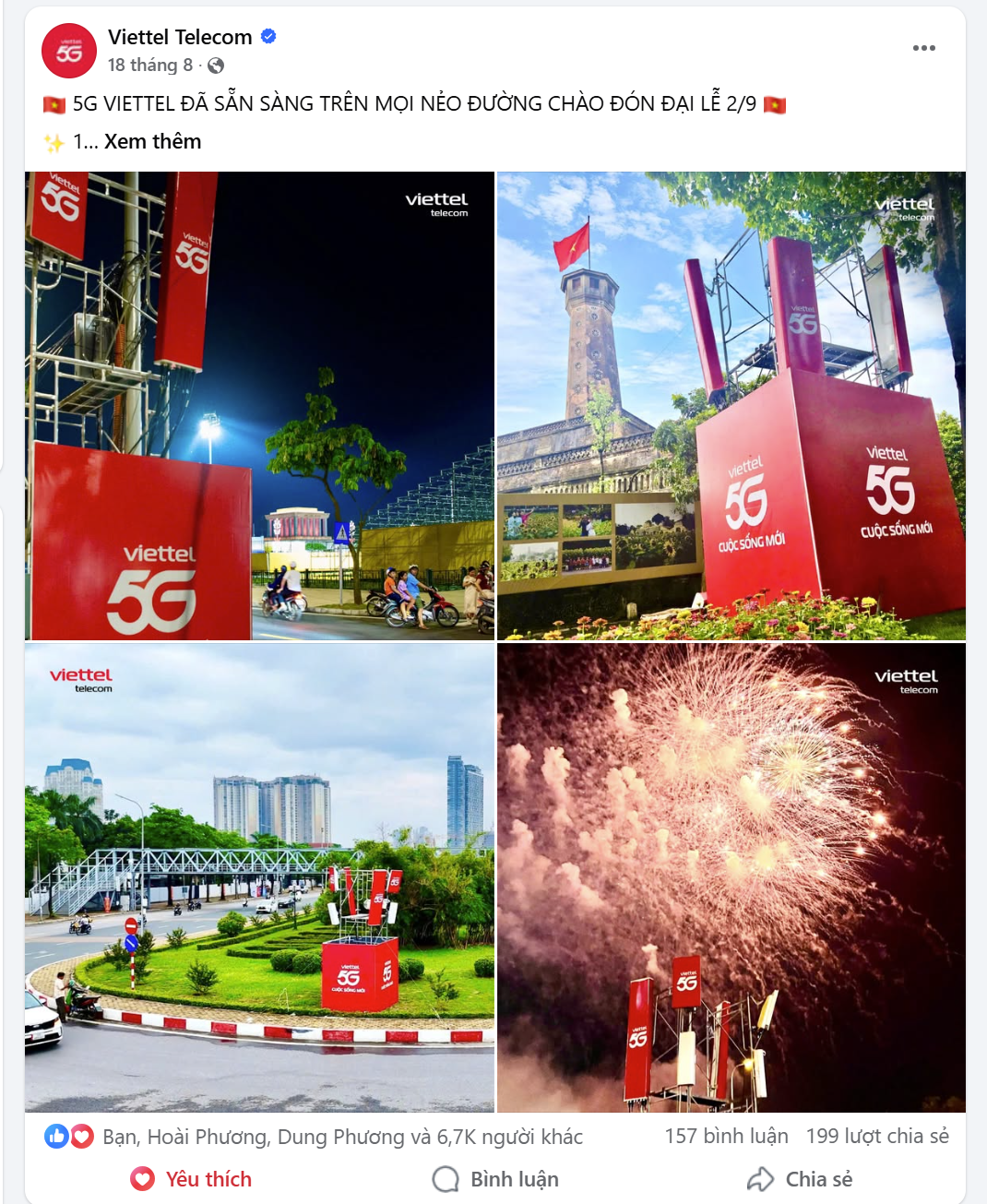Open the 157 bình luận list
Screen dimensions: 987x1204
[727, 1136]
